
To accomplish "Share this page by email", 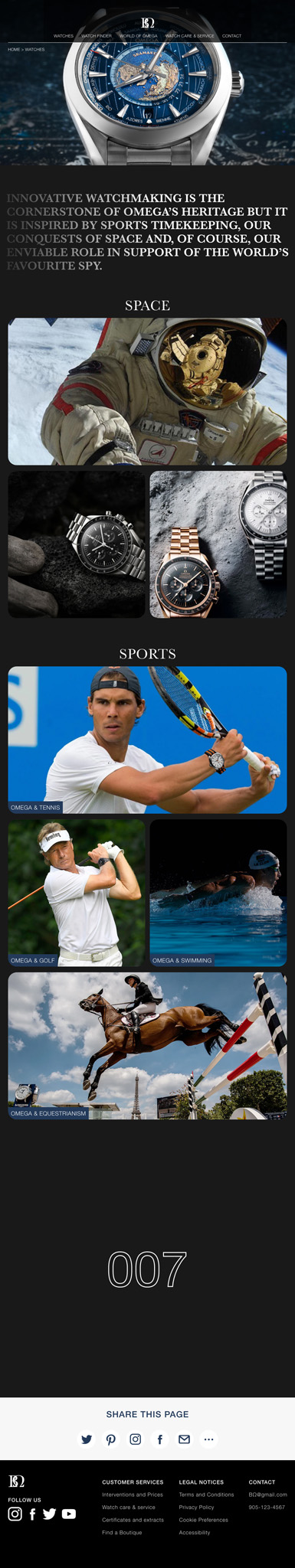I will (185, 1439).
